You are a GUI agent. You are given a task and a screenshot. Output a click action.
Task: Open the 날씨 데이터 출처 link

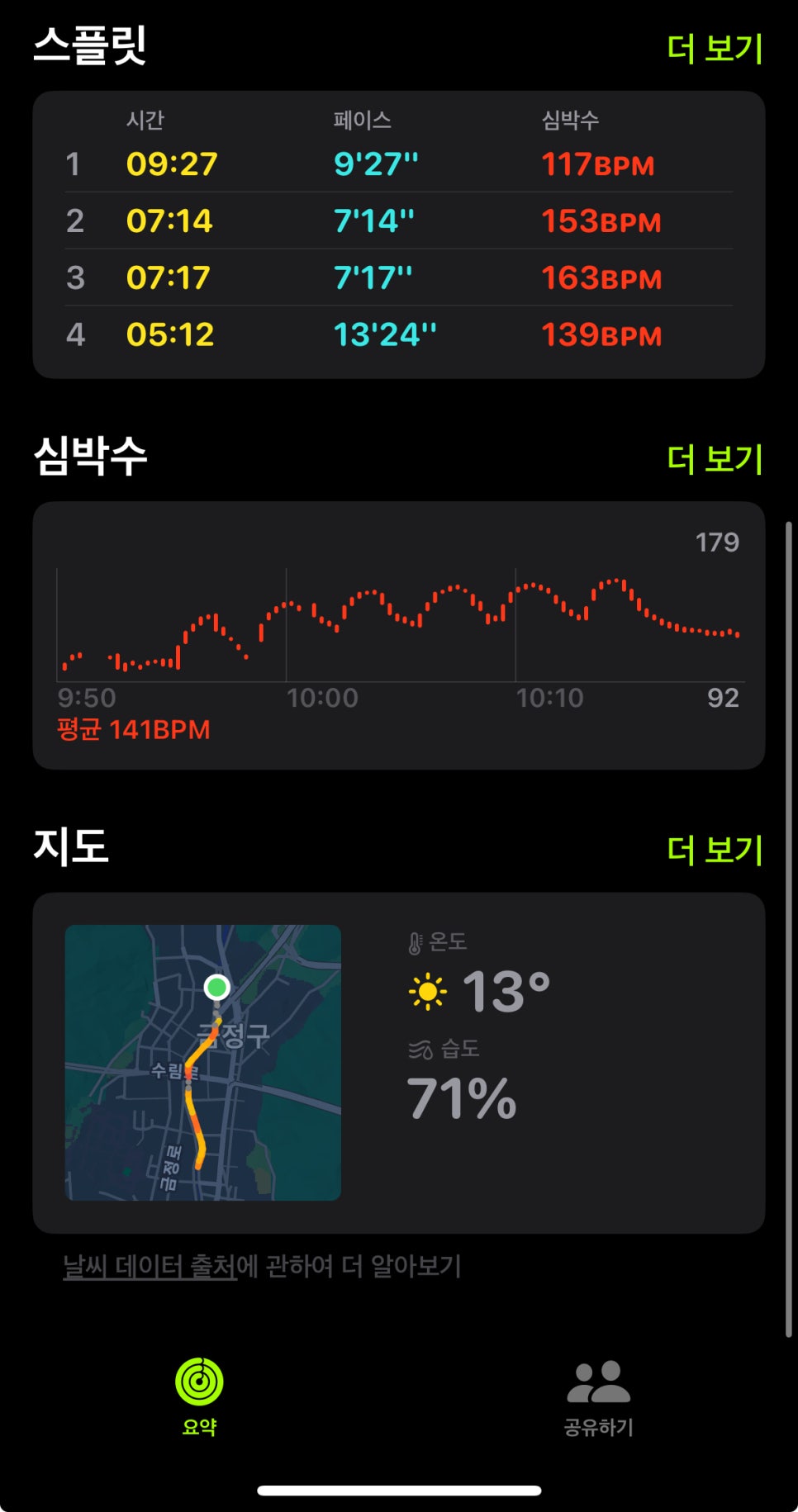pyautogui.click(x=150, y=1266)
